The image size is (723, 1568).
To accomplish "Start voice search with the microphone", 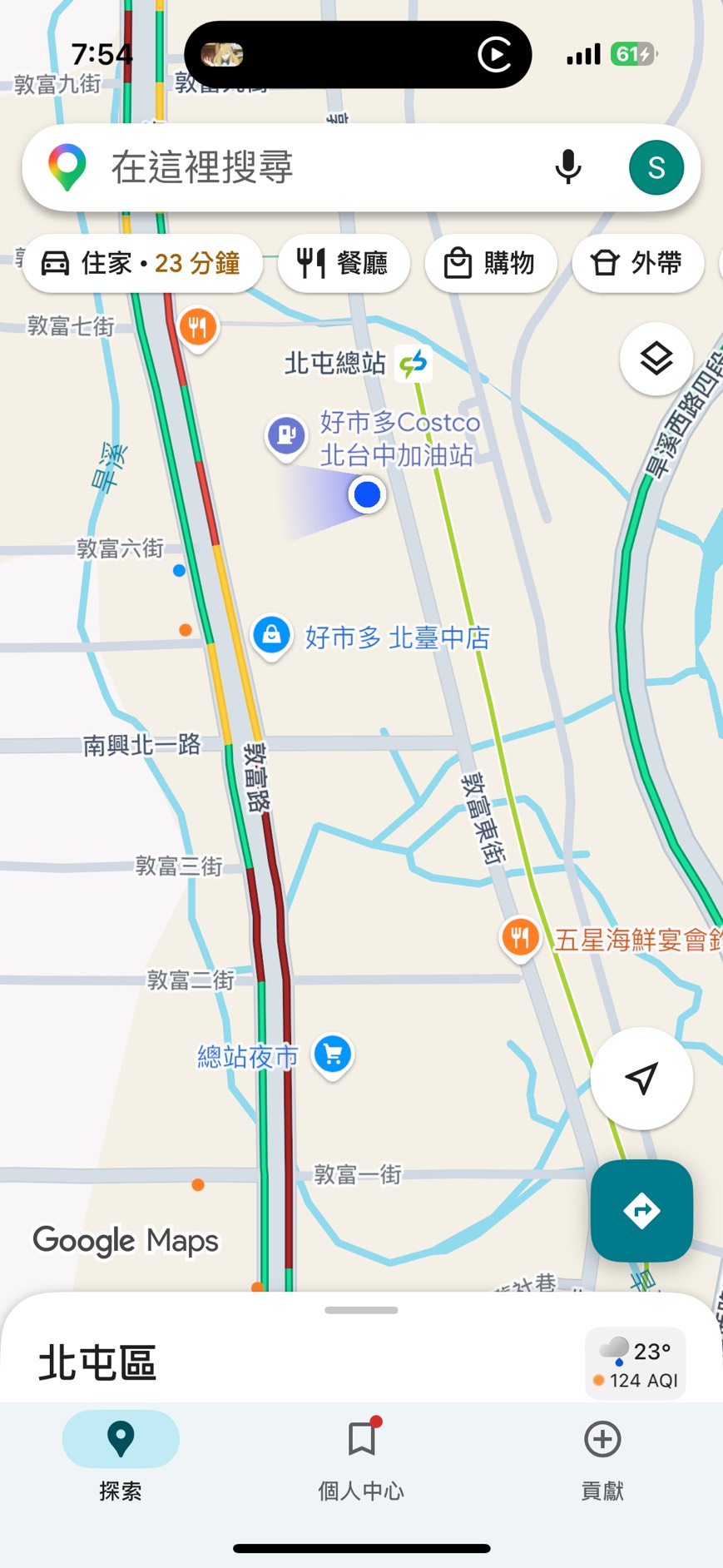I will pos(568,167).
